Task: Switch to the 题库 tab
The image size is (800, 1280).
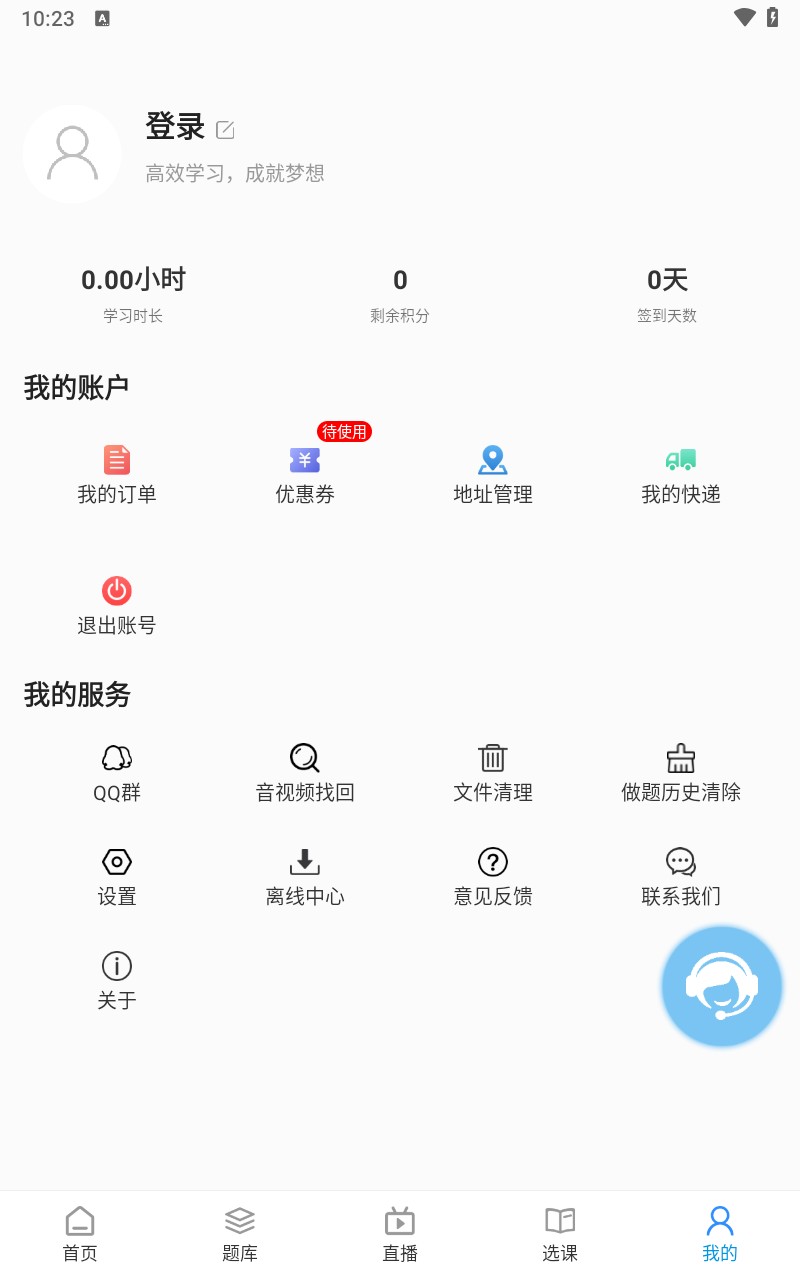Action: (x=239, y=1230)
